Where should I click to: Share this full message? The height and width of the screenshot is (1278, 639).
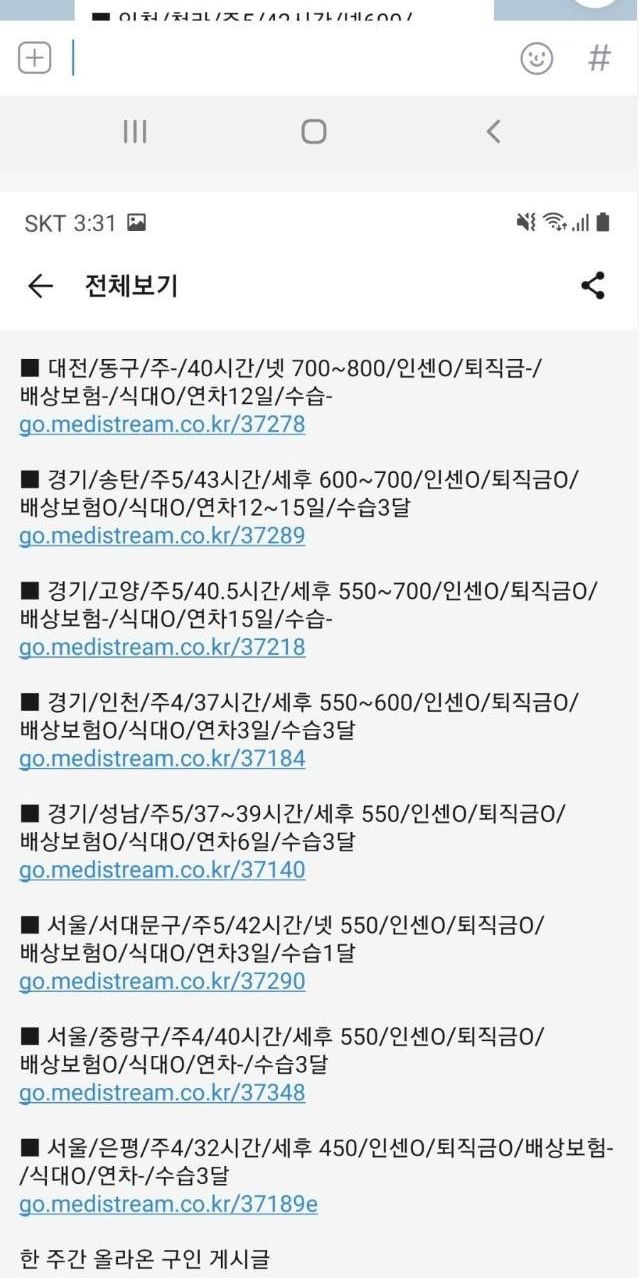pos(593,286)
